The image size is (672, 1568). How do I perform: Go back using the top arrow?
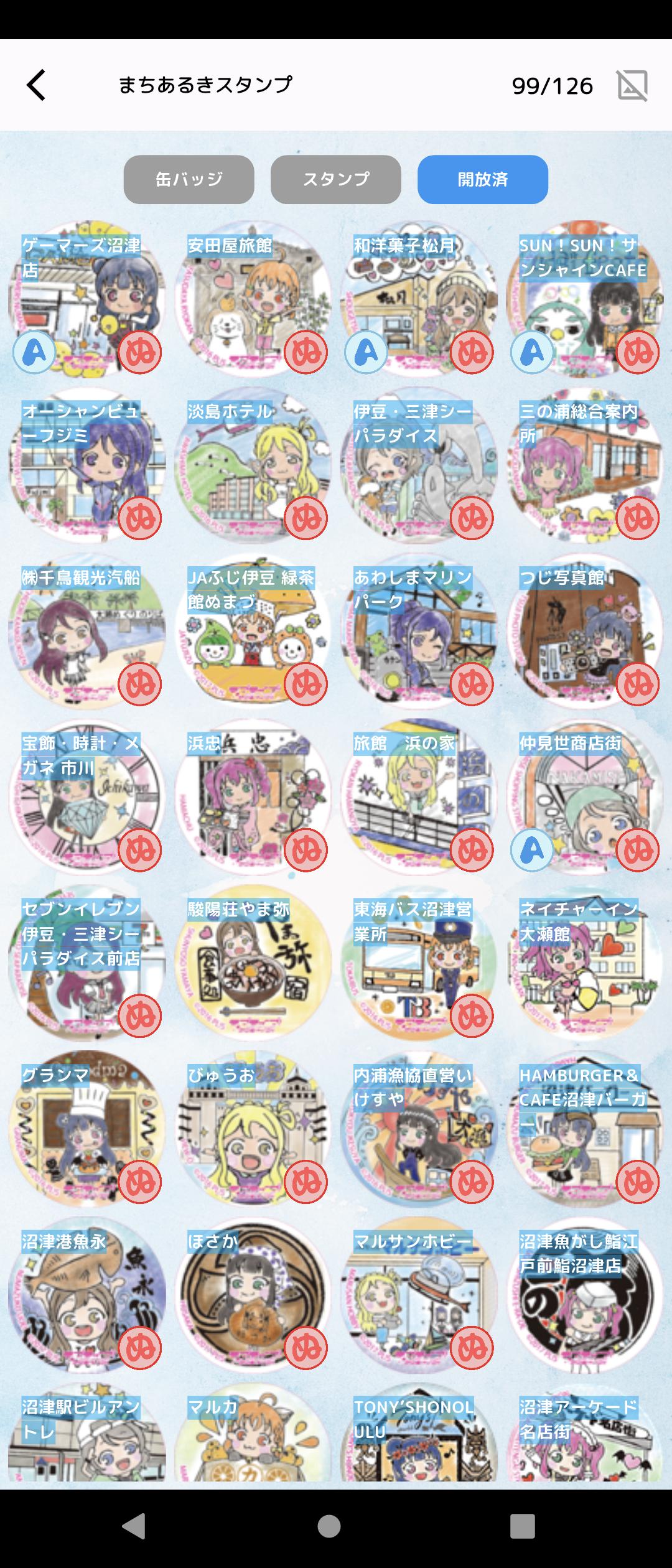point(36,85)
